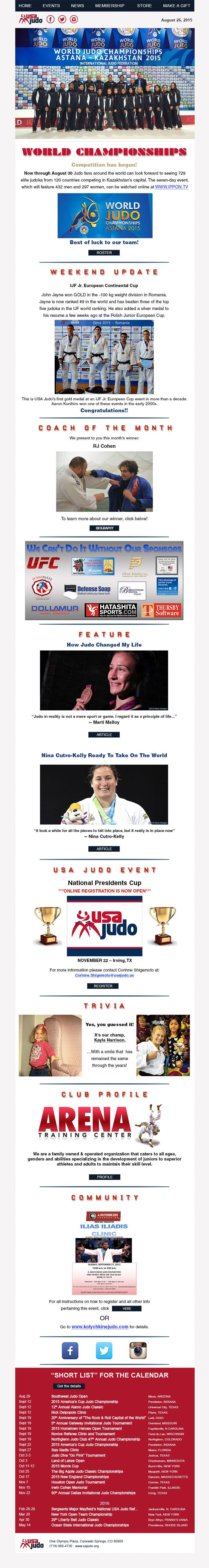Tap the ROSTER button
The image size is (209, 1568).
(x=104, y=252)
